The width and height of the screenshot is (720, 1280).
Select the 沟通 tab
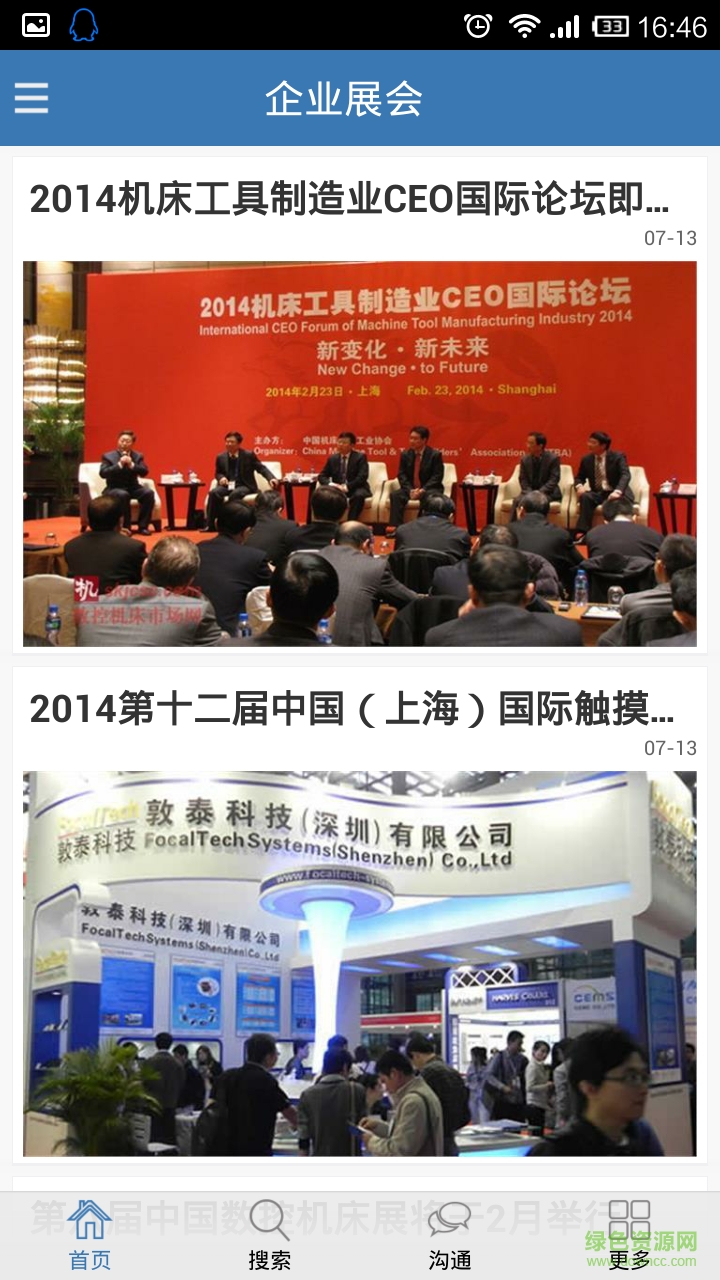coord(449,1236)
